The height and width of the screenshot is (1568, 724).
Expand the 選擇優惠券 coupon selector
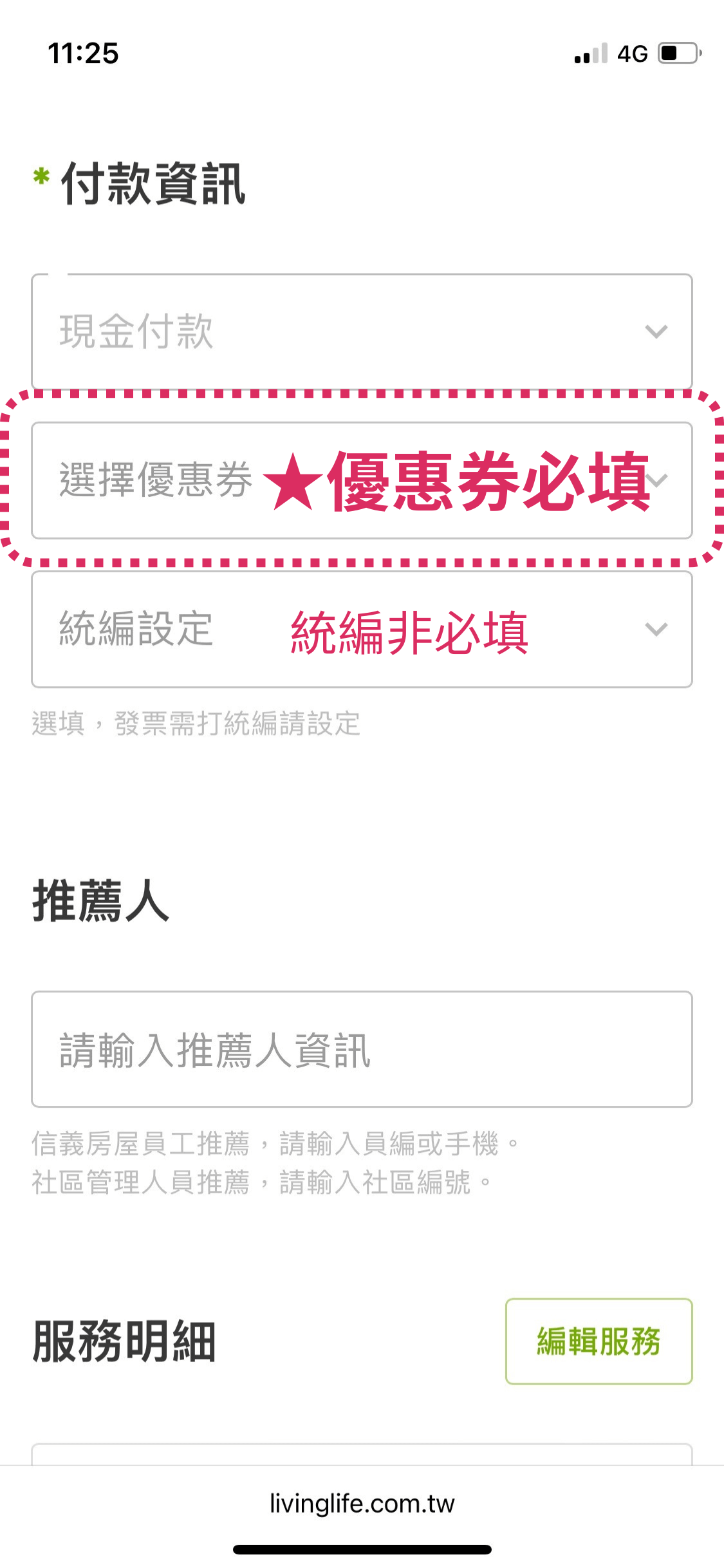[x=362, y=480]
